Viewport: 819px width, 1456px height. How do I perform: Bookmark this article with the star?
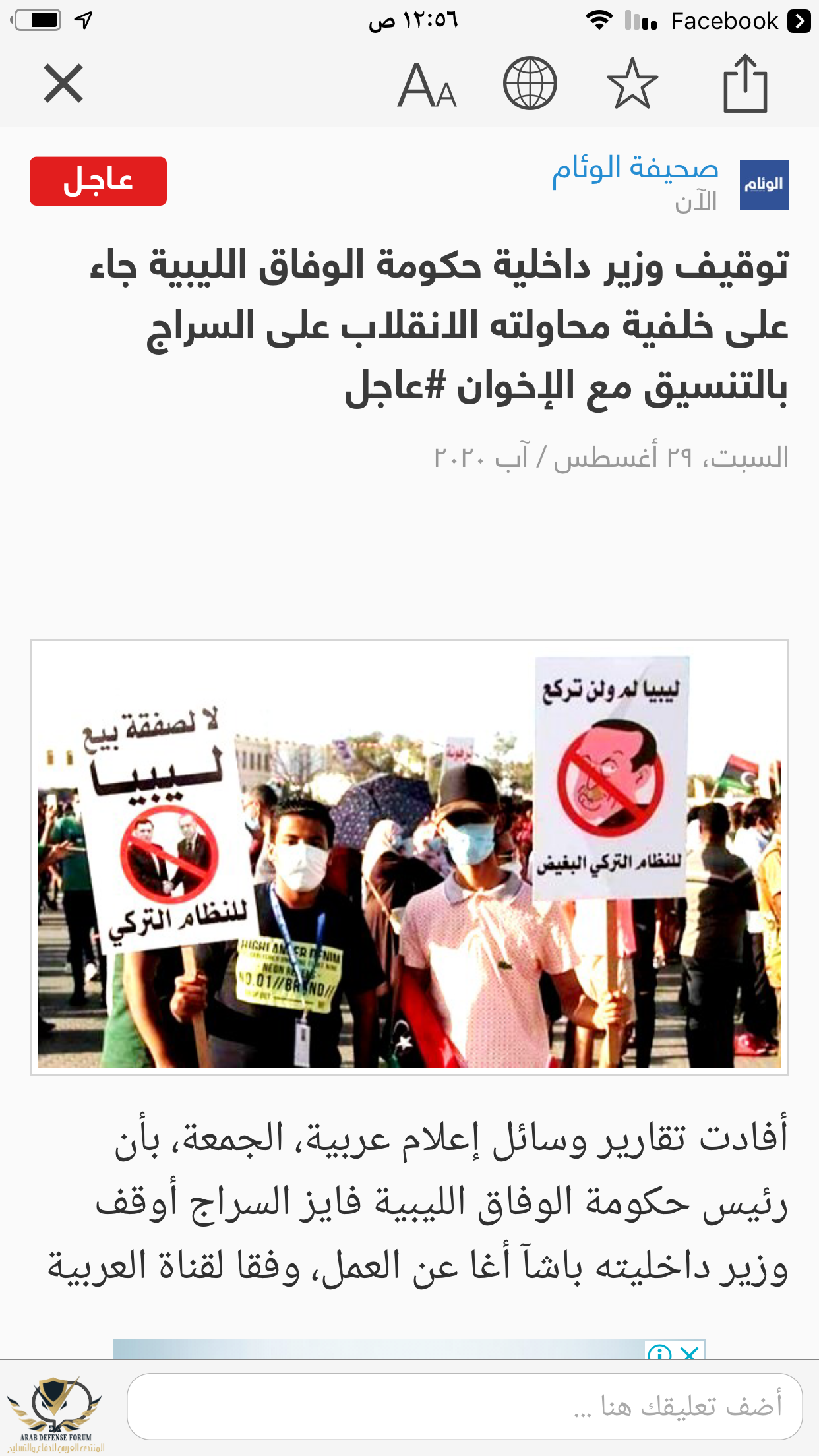pyautogui.click(x=632, y=84)
